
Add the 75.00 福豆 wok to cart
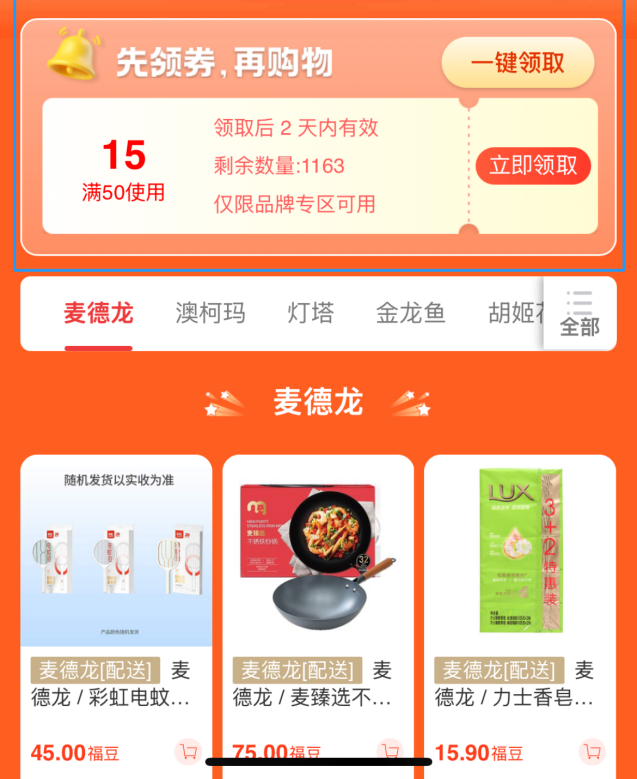(x=389, y=751)
